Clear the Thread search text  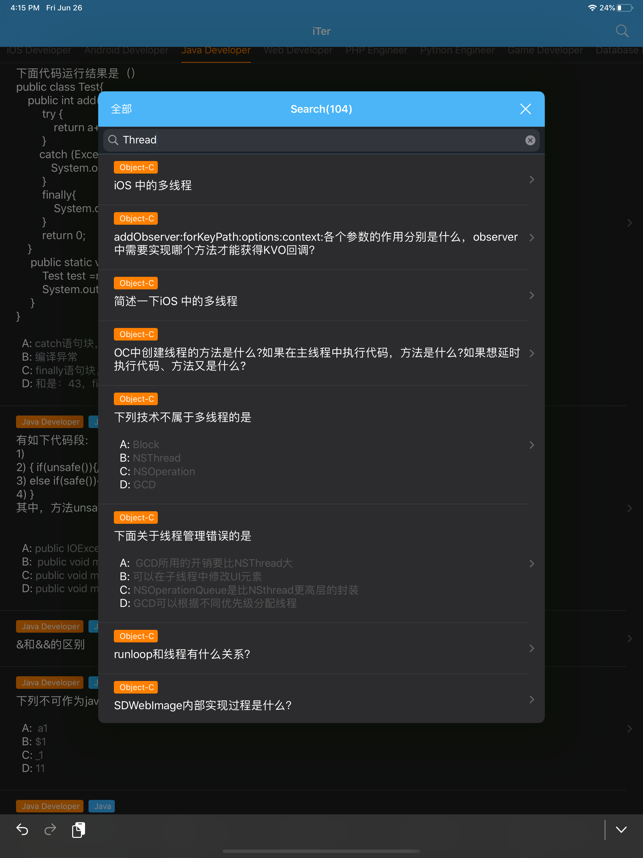(x=530, y=140)
